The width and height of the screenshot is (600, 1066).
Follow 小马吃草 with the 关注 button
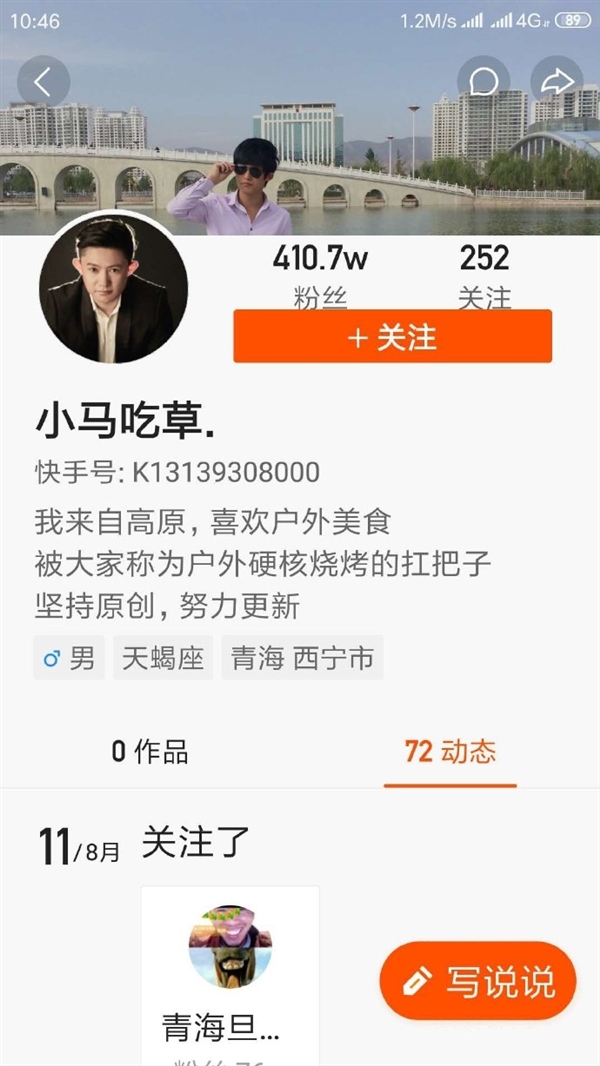(x=392, y=337)
